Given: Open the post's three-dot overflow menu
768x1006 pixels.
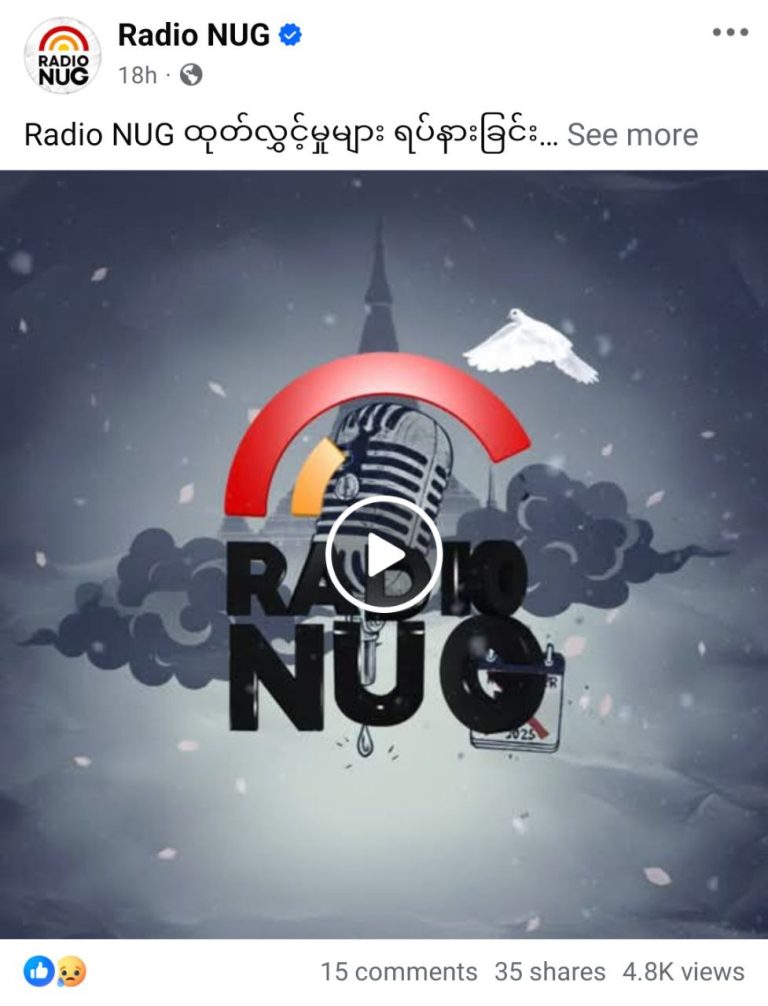Looking at the screenshot, I should (x=729, y=33).
